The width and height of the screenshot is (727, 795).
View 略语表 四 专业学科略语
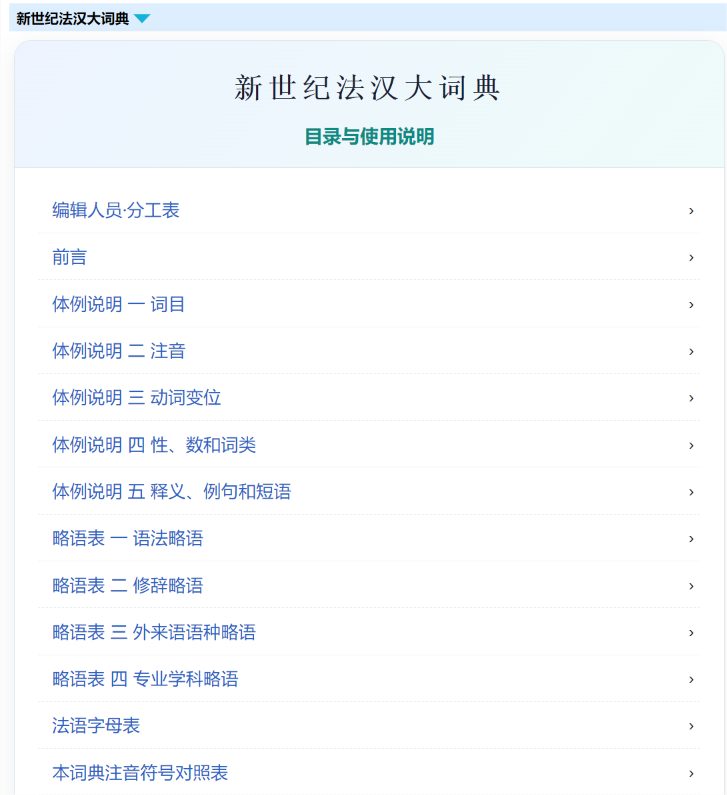point(369,679)
